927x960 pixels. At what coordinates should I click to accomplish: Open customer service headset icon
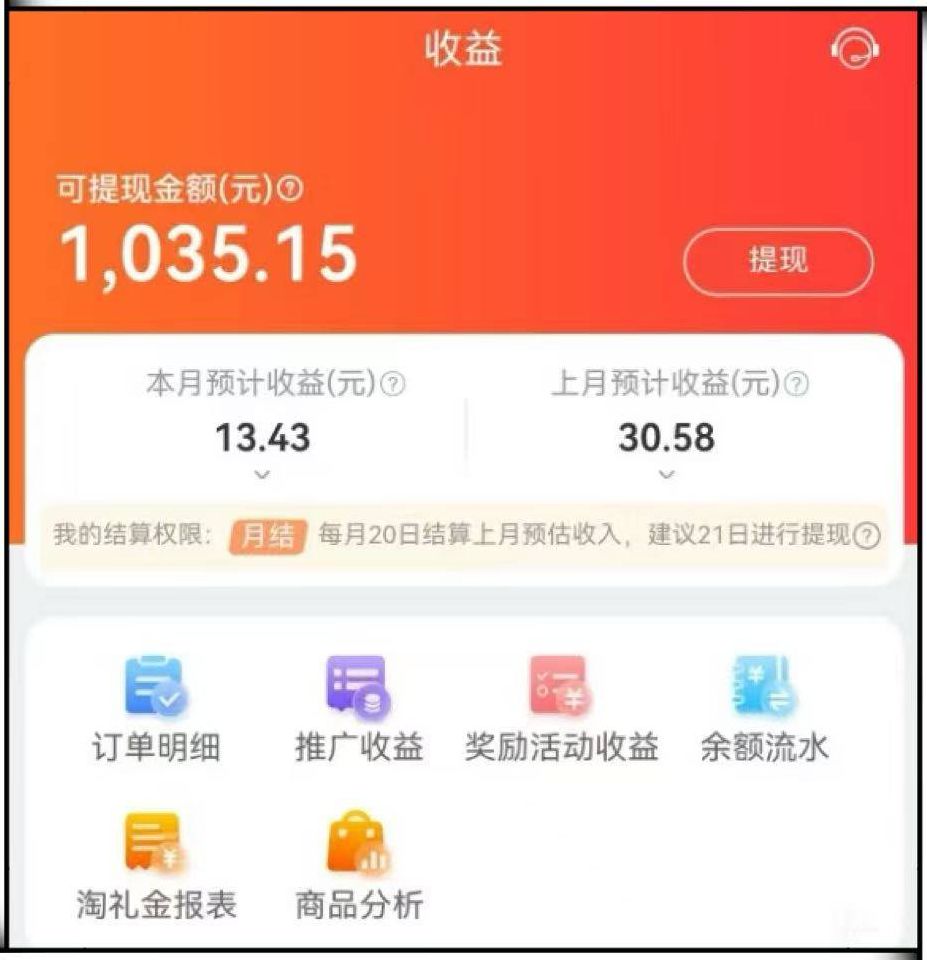tap(855, 49)
